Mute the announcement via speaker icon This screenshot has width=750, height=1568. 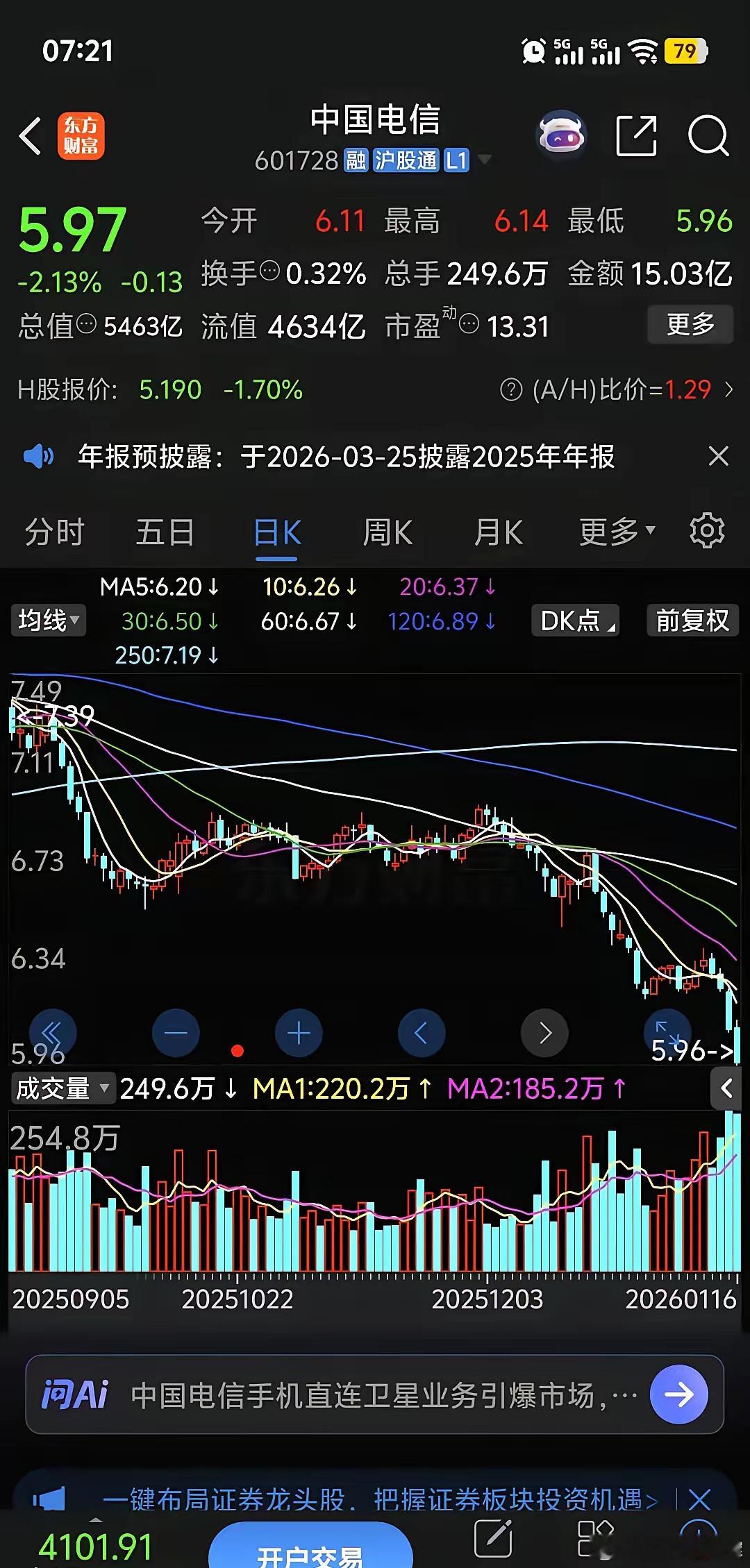[x=40, y=456]
